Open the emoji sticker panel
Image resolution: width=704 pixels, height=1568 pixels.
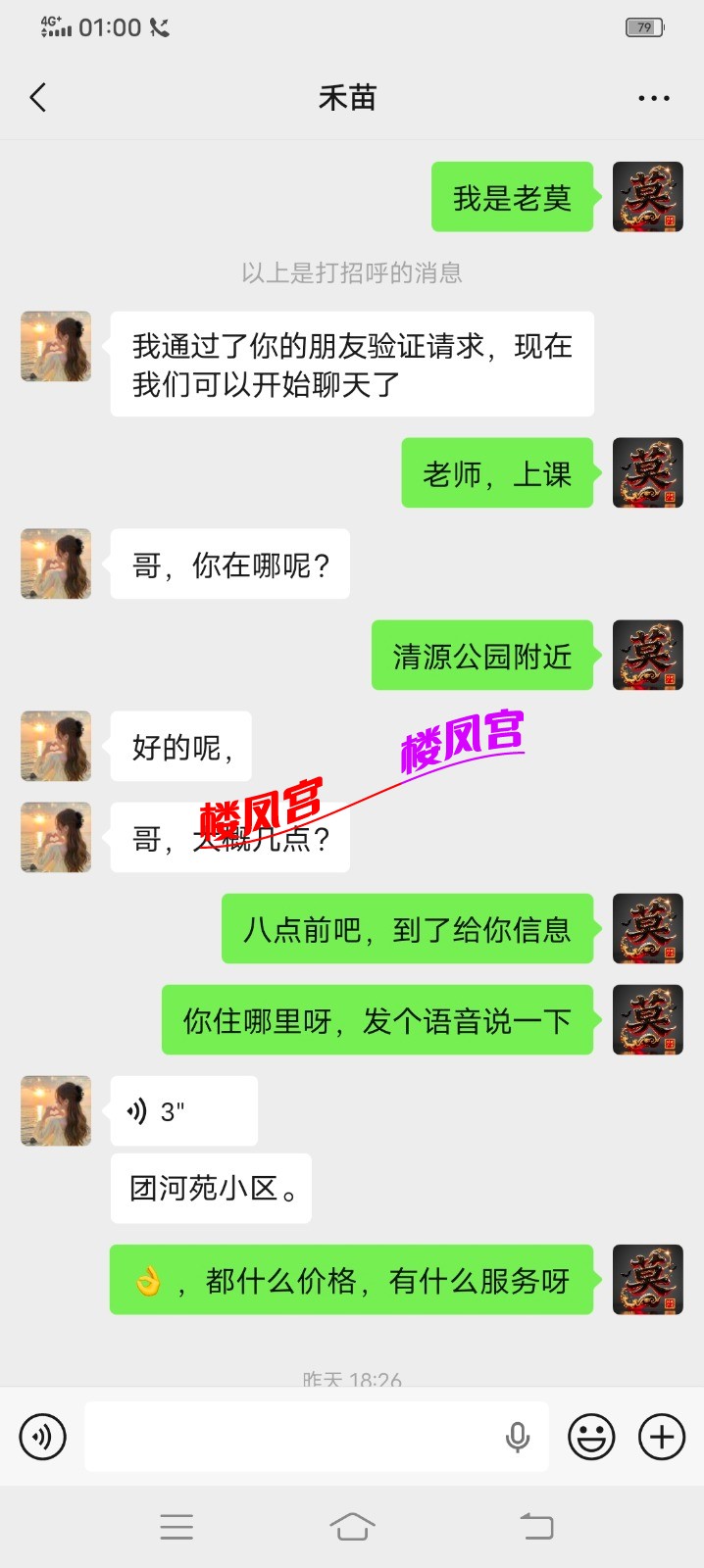tap(591, 1437)
